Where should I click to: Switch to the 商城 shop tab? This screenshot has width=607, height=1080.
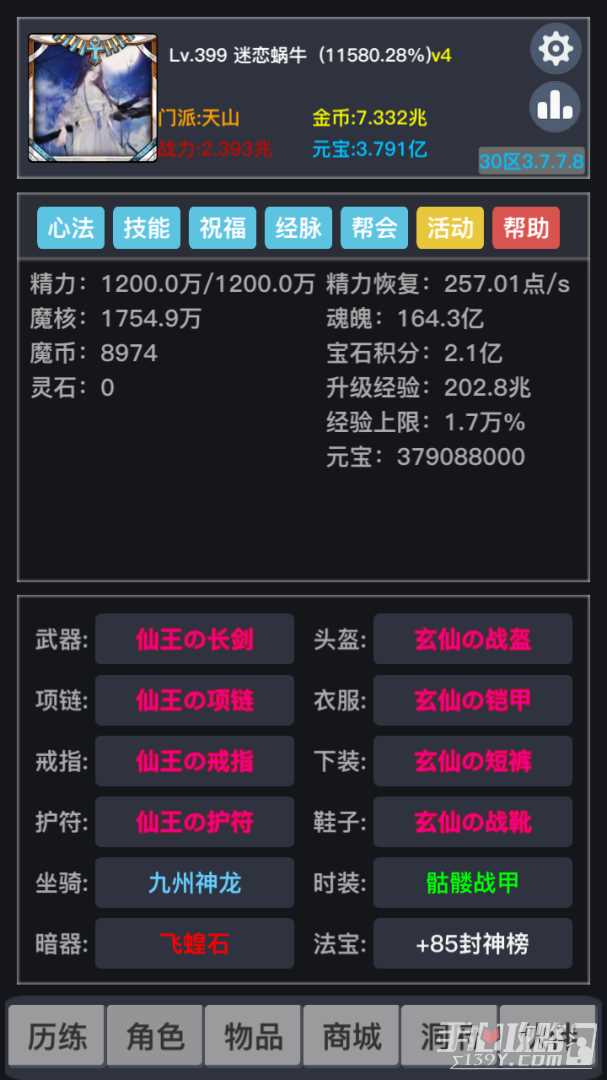(351, 1036)
